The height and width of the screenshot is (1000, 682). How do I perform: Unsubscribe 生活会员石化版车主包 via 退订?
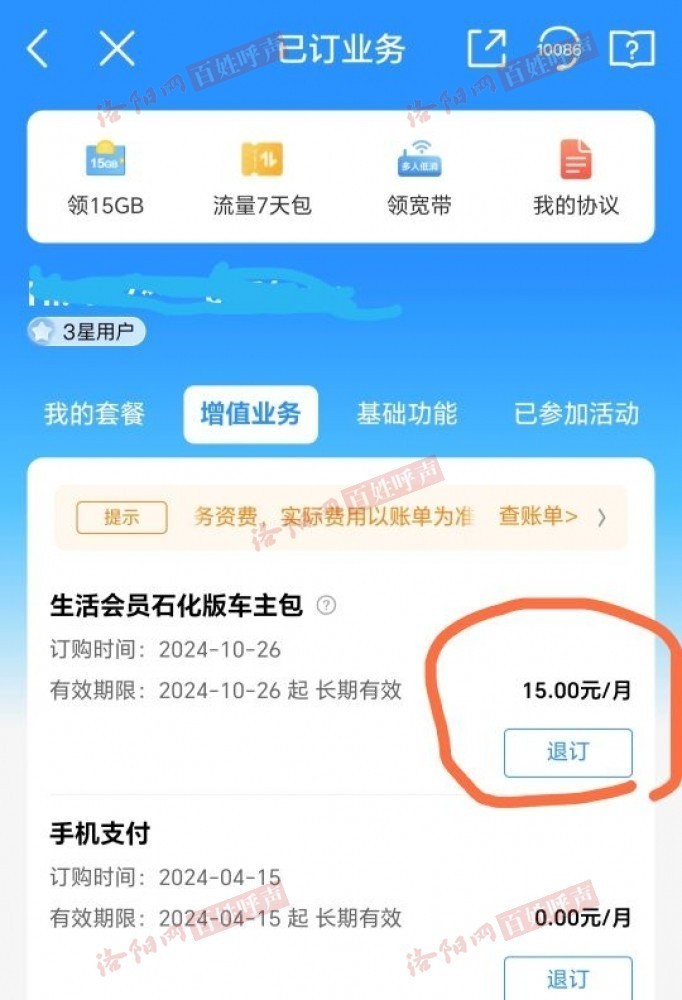(x=567, y=753)
